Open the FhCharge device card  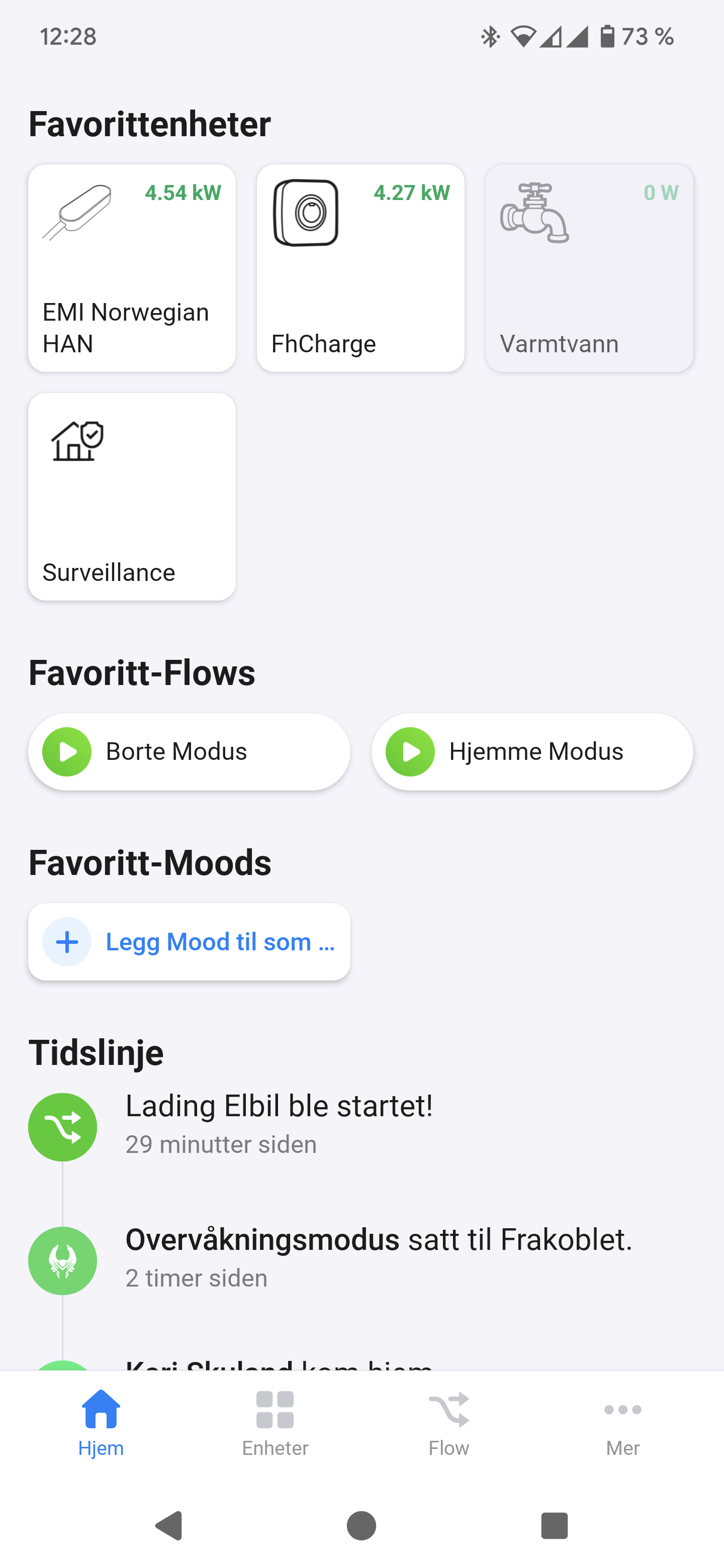(x=360, y=268)
